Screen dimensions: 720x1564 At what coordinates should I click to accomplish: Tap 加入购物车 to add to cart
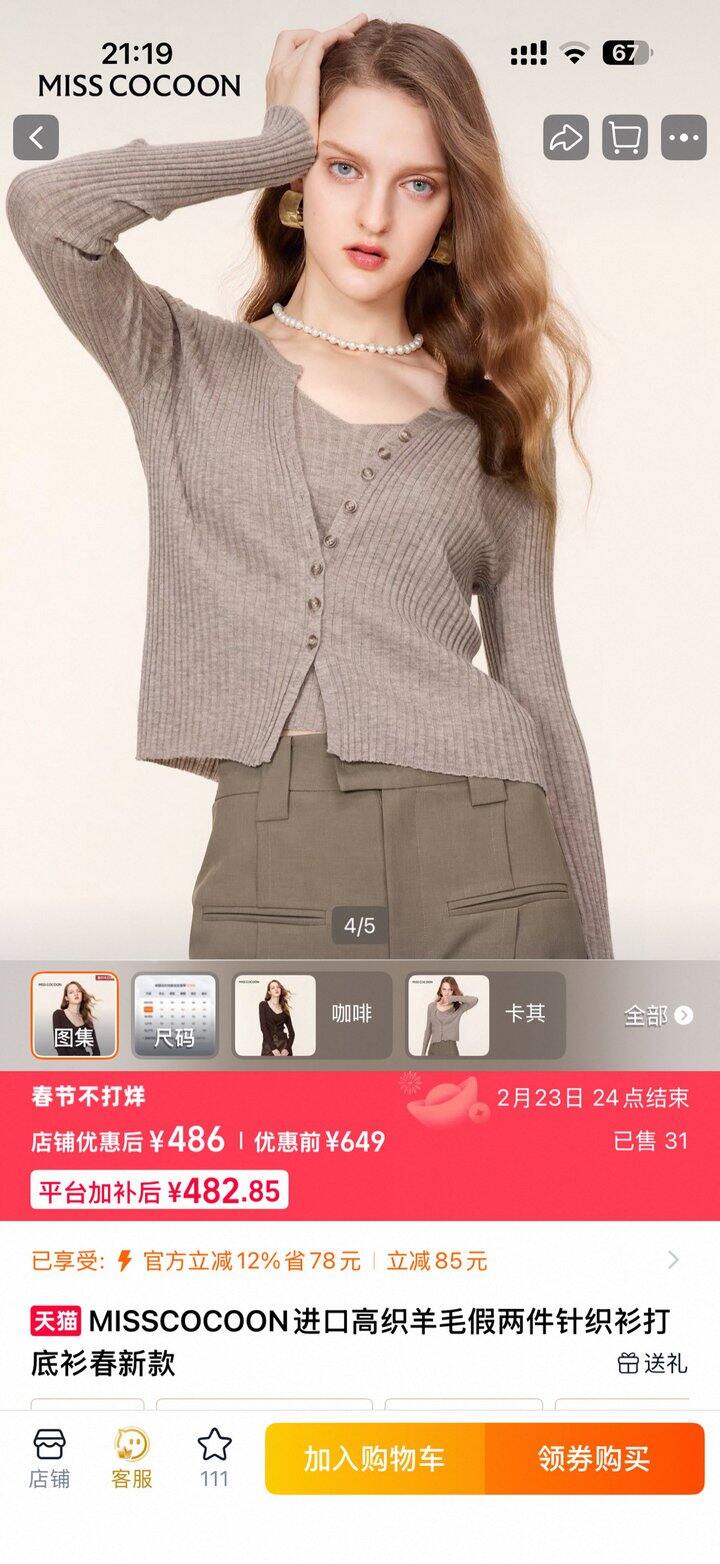click(x=375, y=1459)
